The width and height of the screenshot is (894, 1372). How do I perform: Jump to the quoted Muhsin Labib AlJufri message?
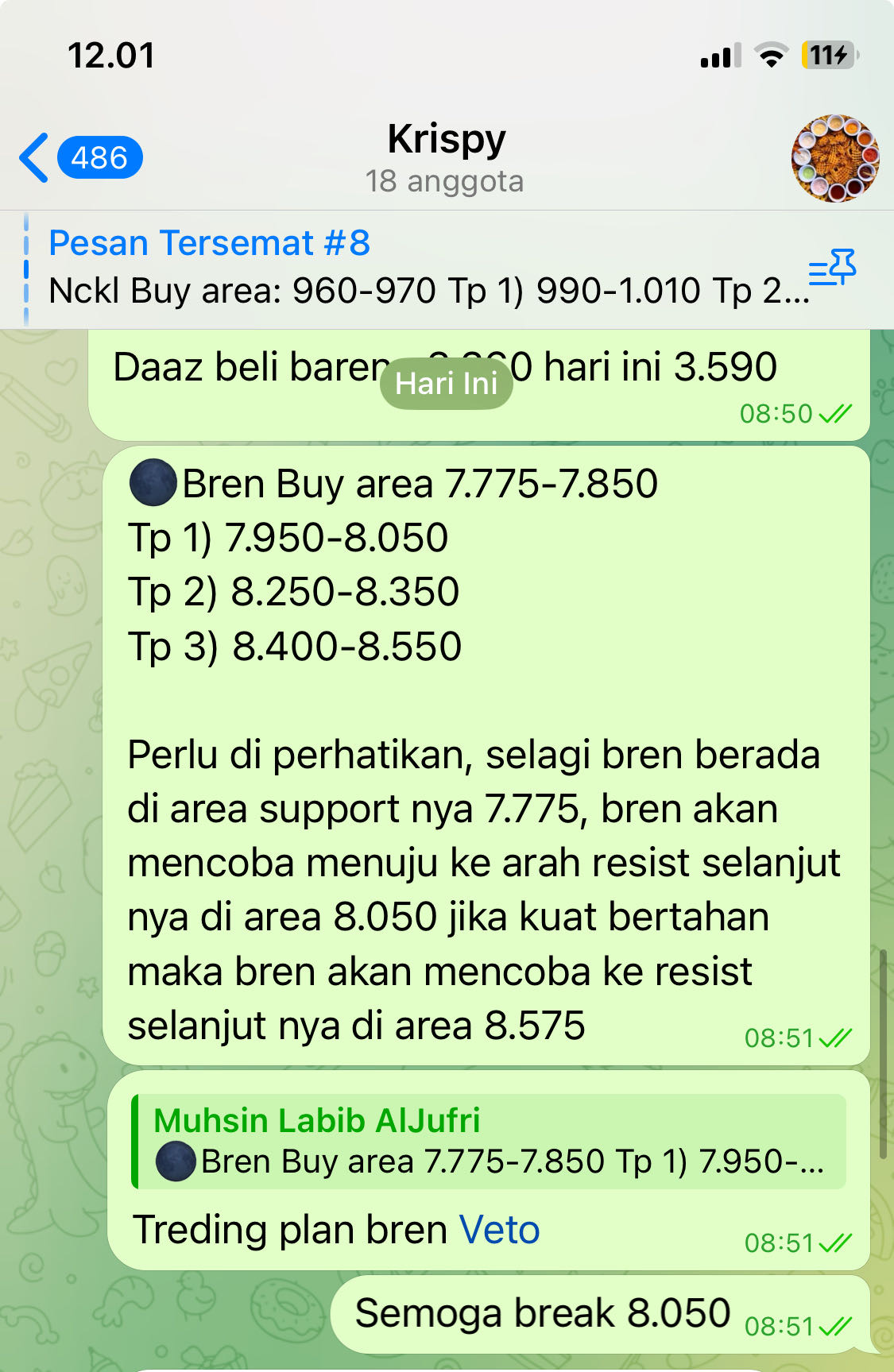(x=489, y=1142)
